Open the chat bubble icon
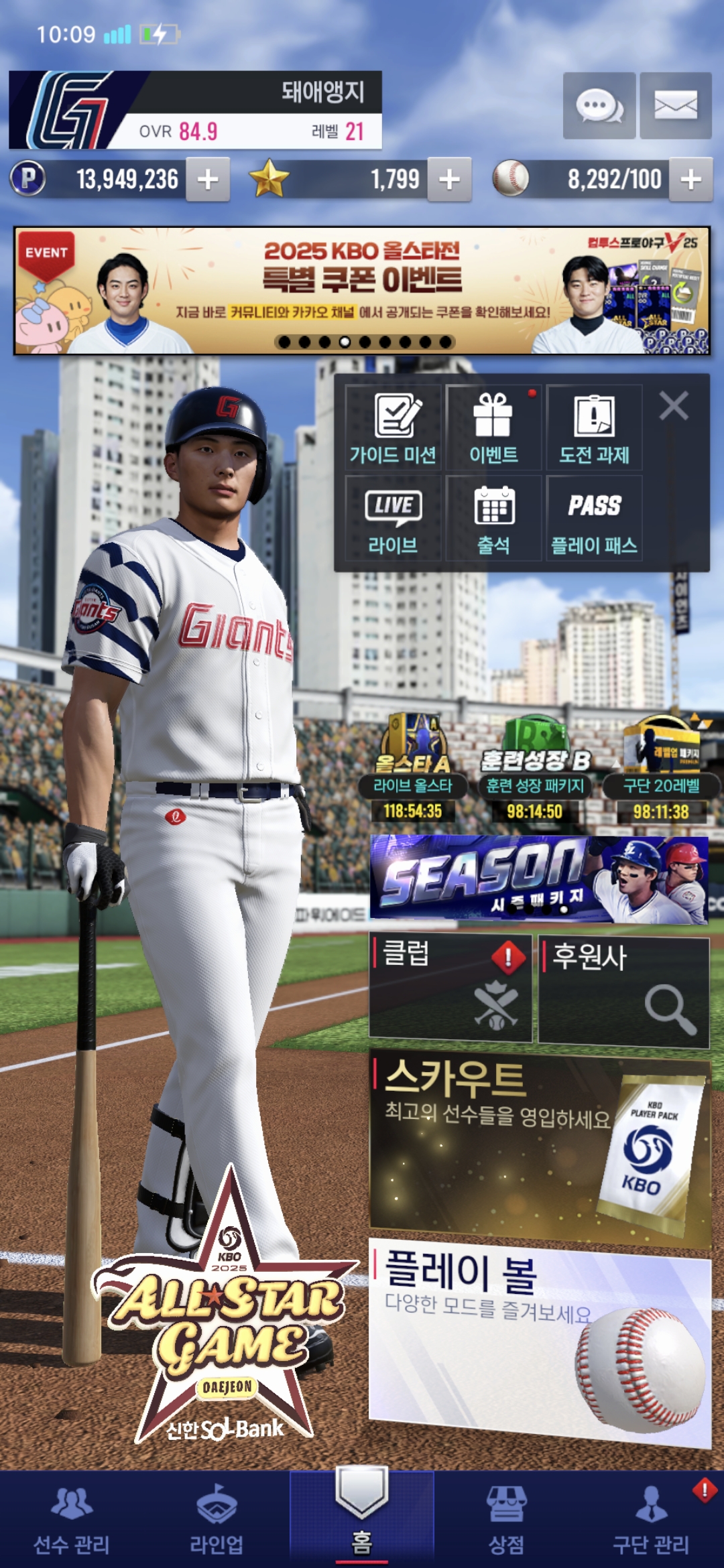This screenshot has width=724, height=1568. coord(599,106)
